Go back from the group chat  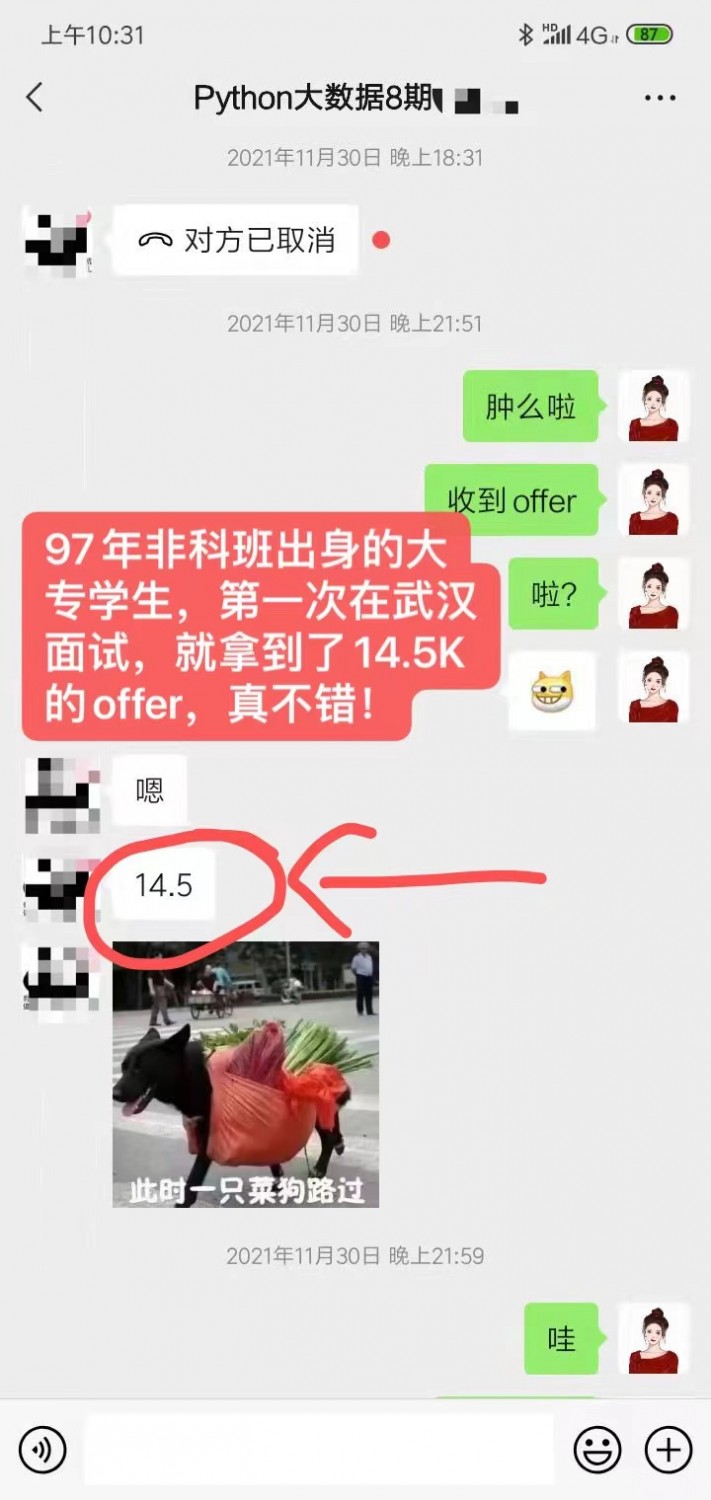35,97
